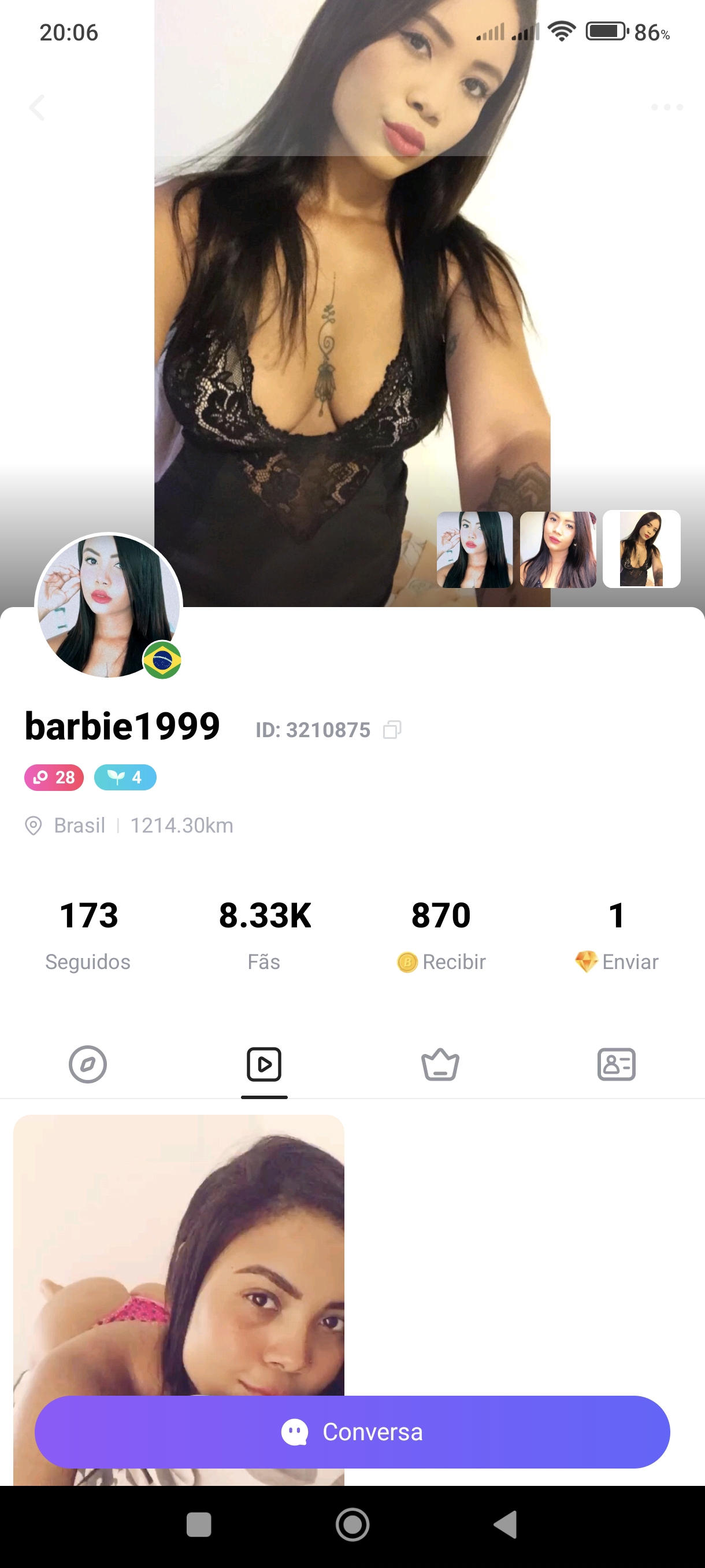Open the three-dot overflow menu
Screen dimensions: 705x1568
tap(666, 107)
